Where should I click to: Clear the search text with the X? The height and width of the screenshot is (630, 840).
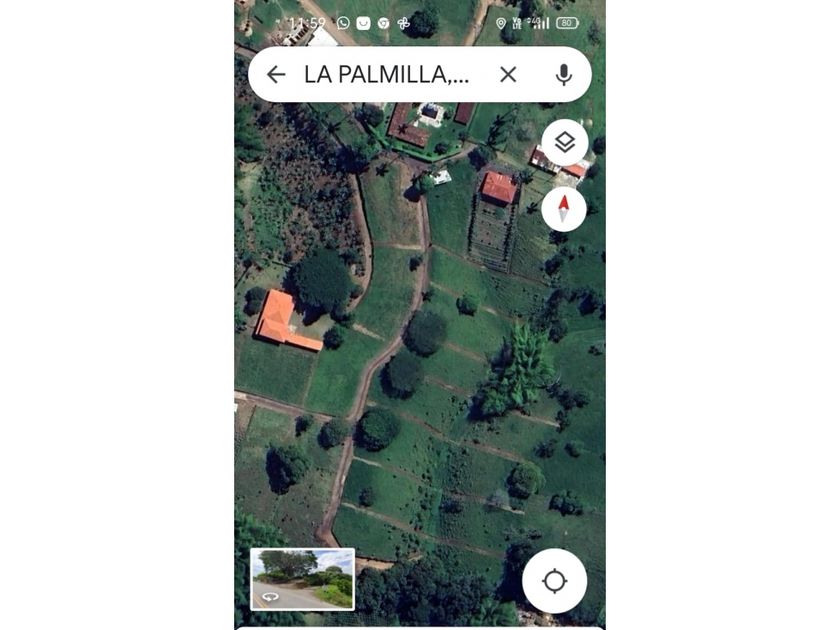click(508, 75)
